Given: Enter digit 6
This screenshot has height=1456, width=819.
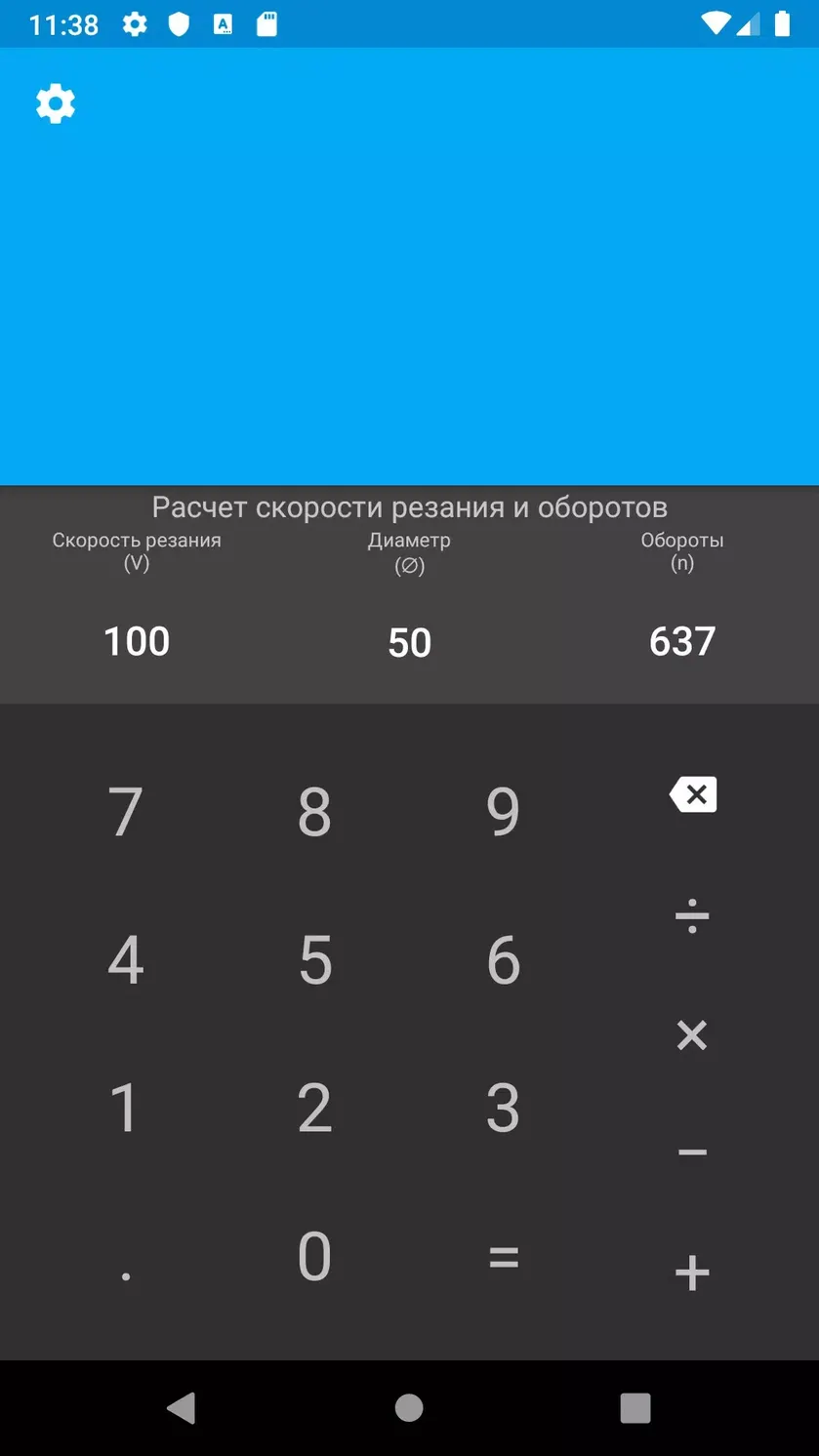Looking at the screenshot, I should click(x=503, y=960).
